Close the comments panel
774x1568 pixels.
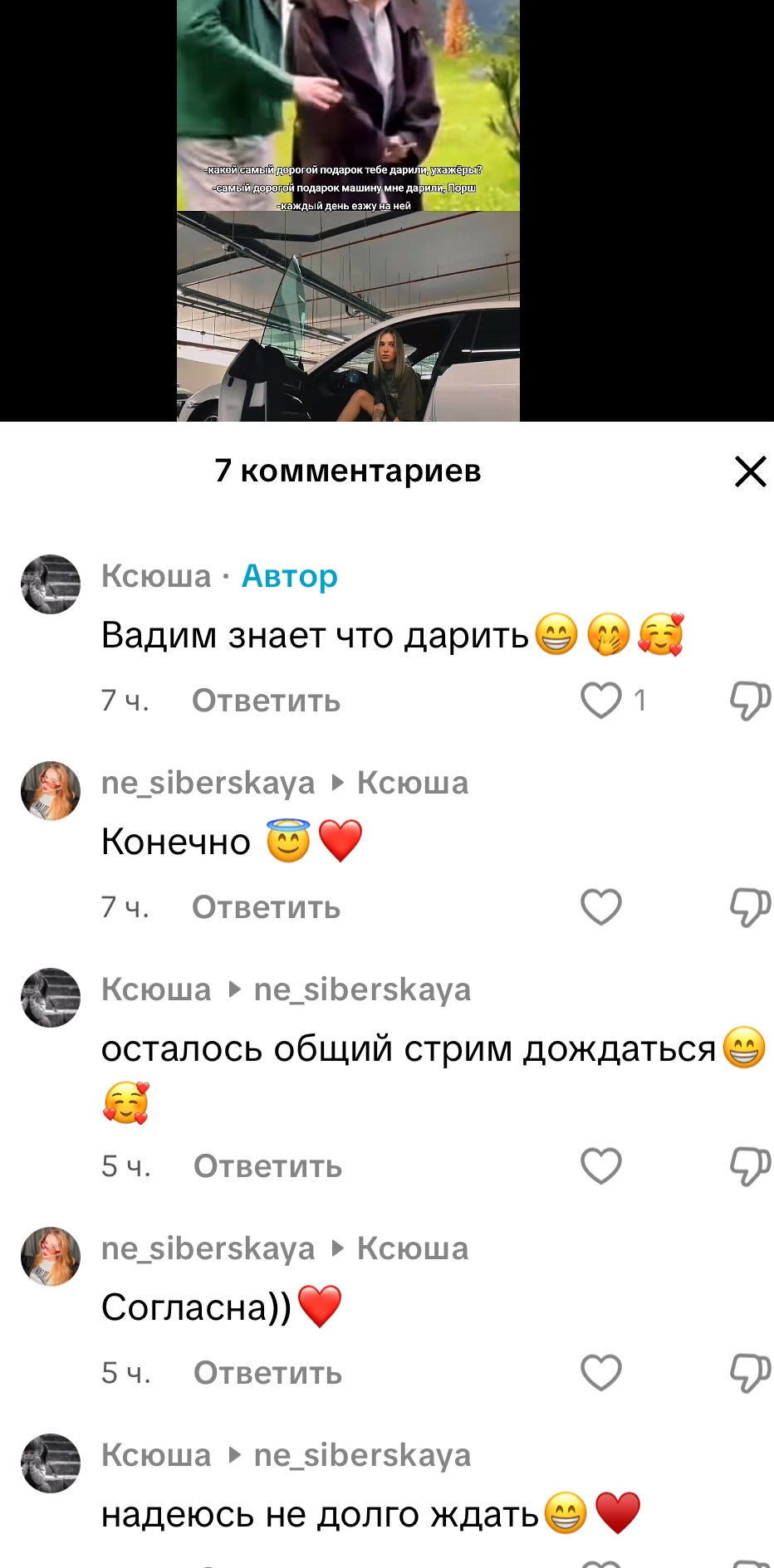pyautogui.click(x=750, y=471)
